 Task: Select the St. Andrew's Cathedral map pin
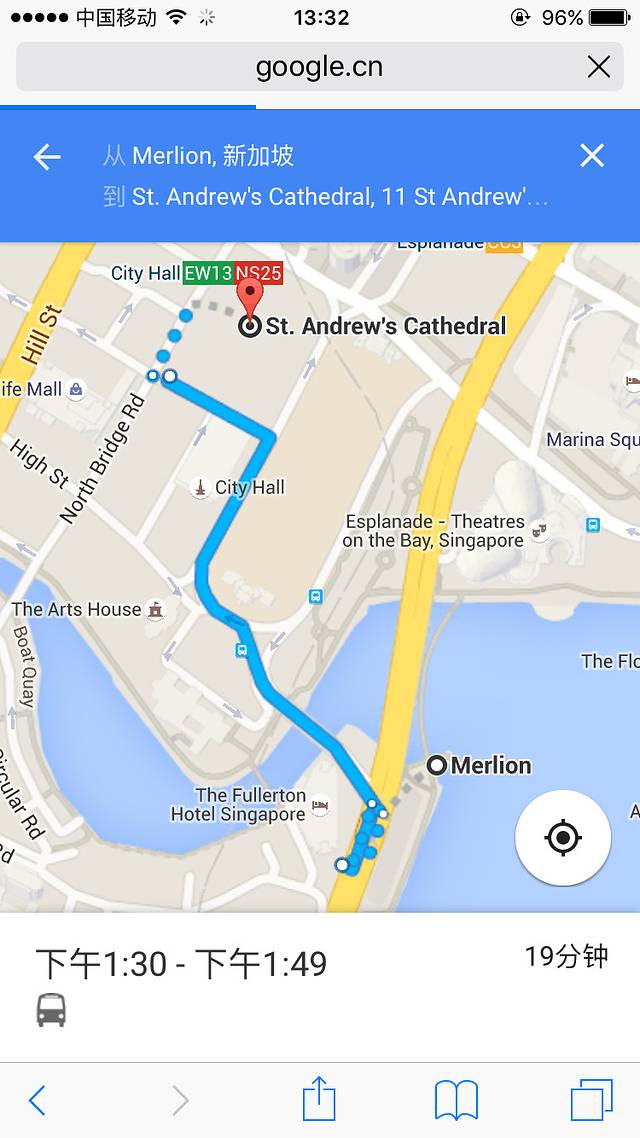point(249,299)
